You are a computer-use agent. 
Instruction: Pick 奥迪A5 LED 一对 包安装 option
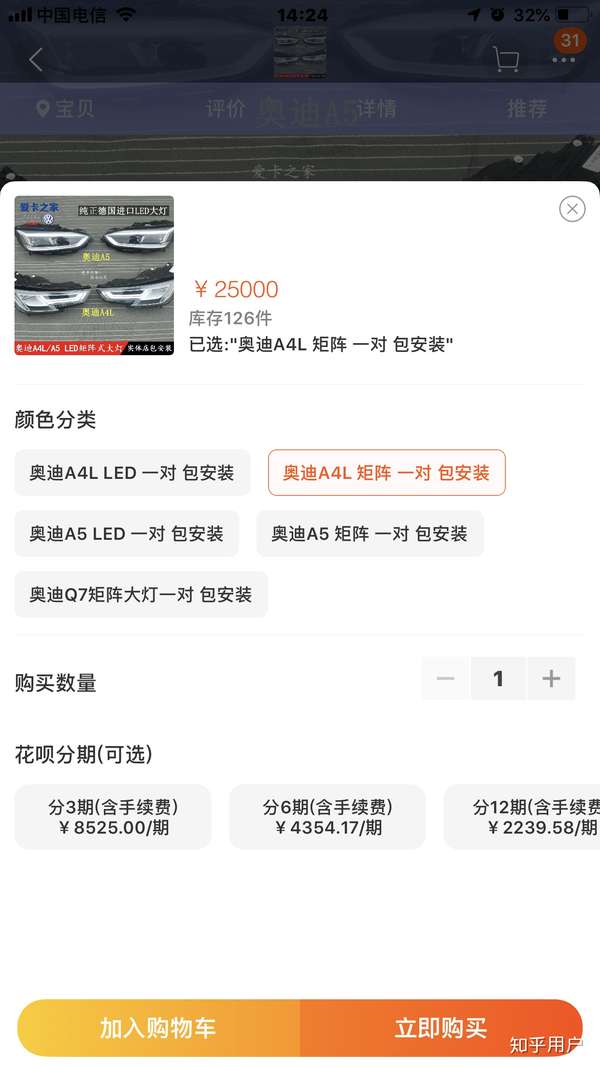pyautogui.click(x=126, y=534)
